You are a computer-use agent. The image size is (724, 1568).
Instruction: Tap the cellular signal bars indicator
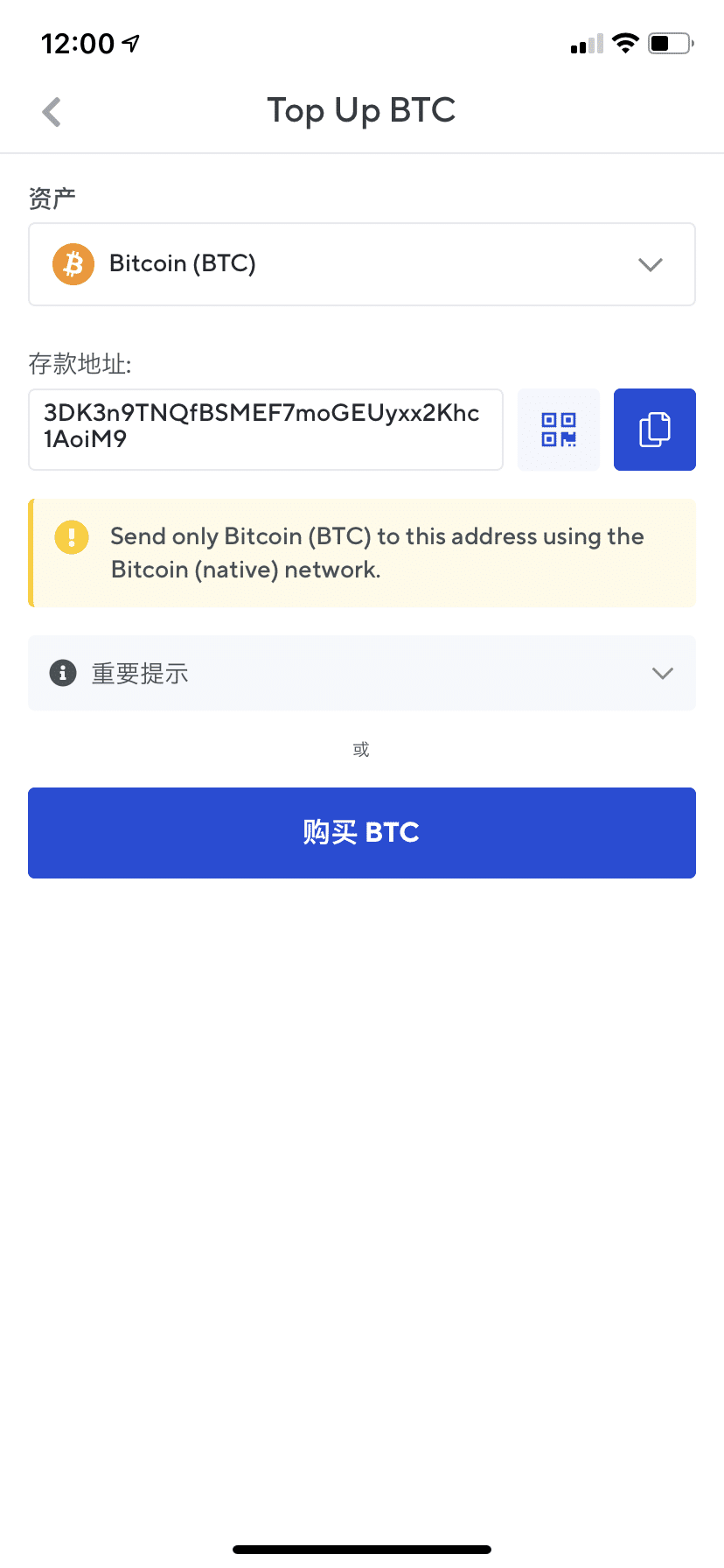(x=585, y=44)
